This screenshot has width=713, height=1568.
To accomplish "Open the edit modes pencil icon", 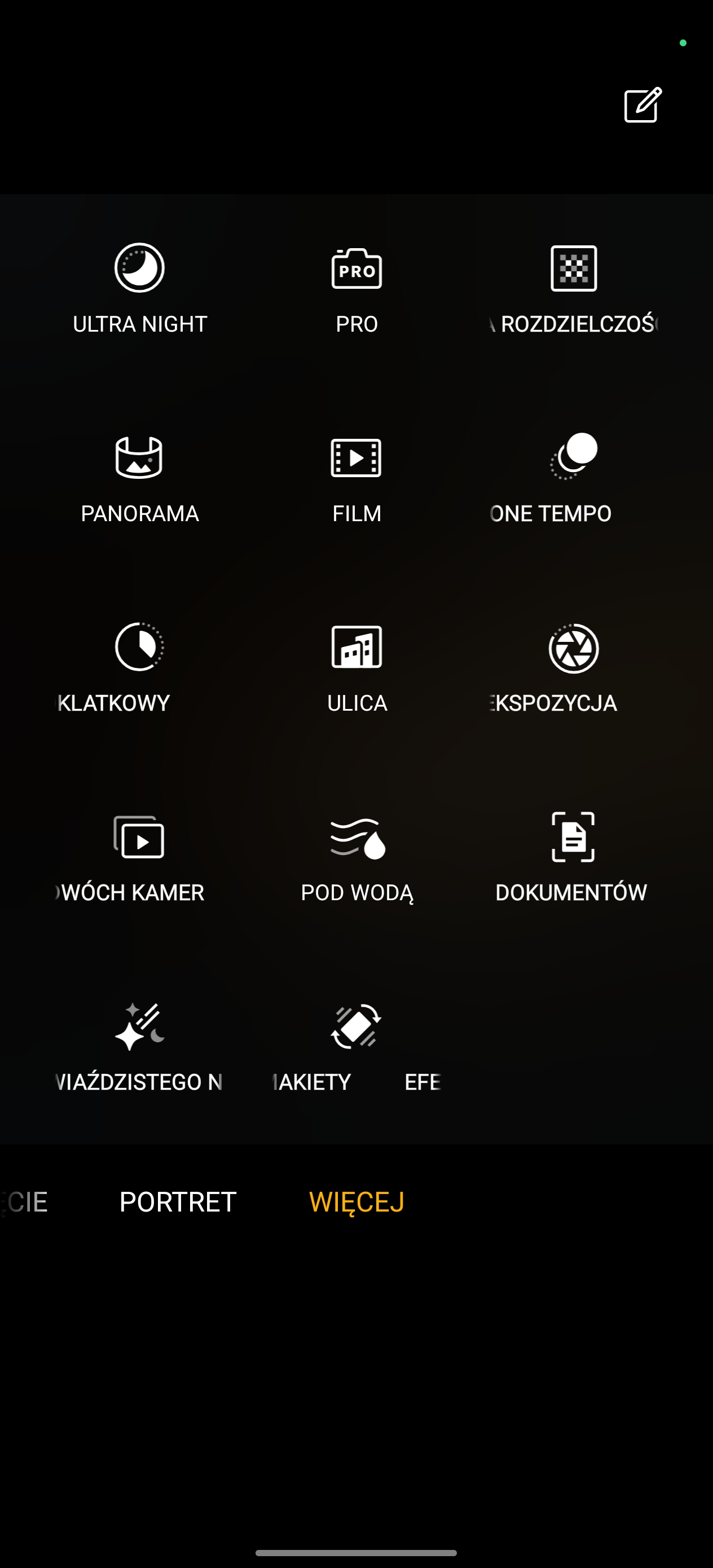I will (642, 105).
